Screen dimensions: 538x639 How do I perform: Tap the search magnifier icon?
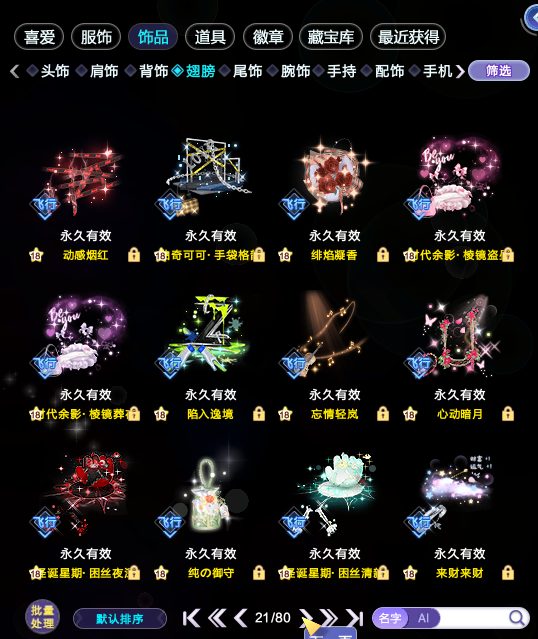point(517,618)
